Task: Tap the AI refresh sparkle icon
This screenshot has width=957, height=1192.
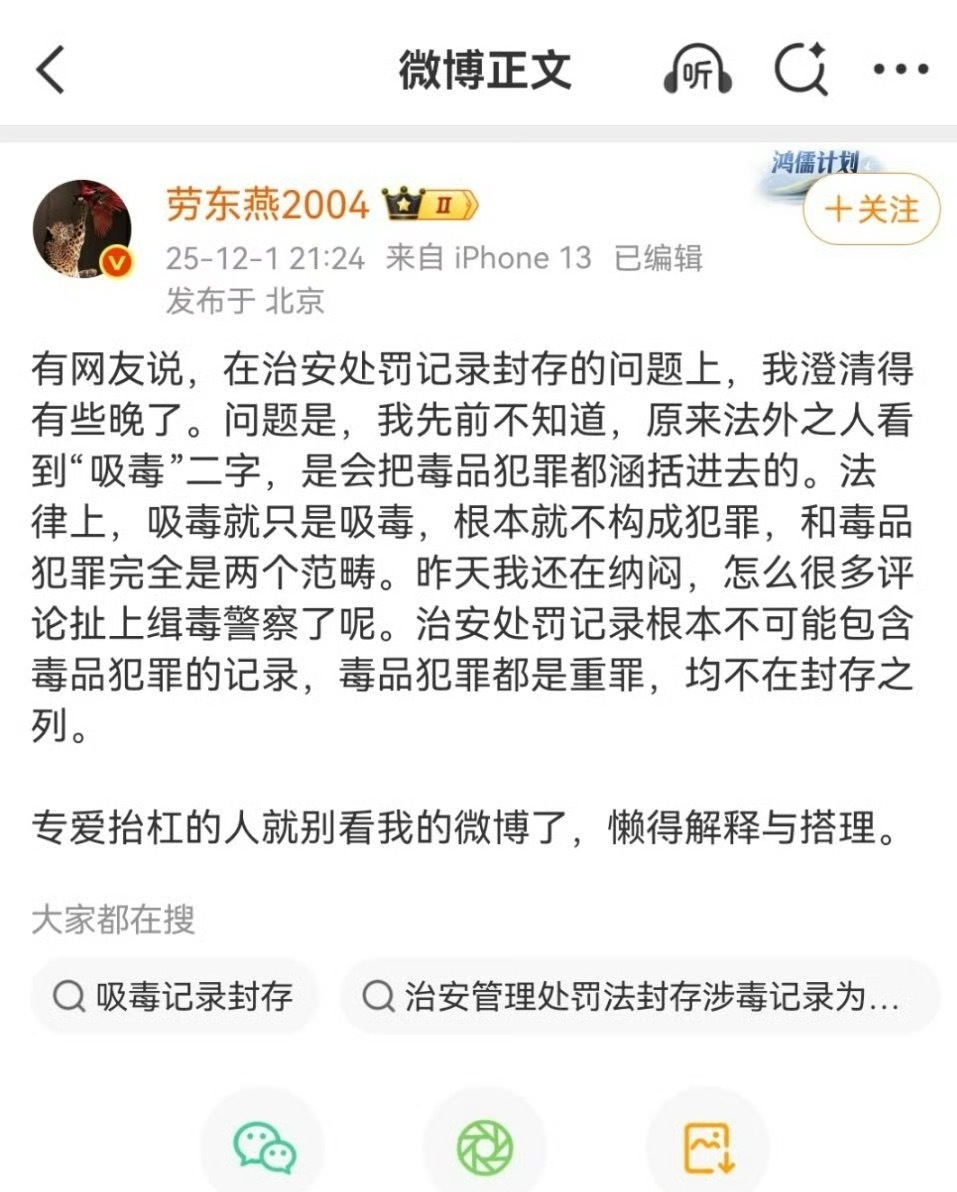Action: pos(801,70)
